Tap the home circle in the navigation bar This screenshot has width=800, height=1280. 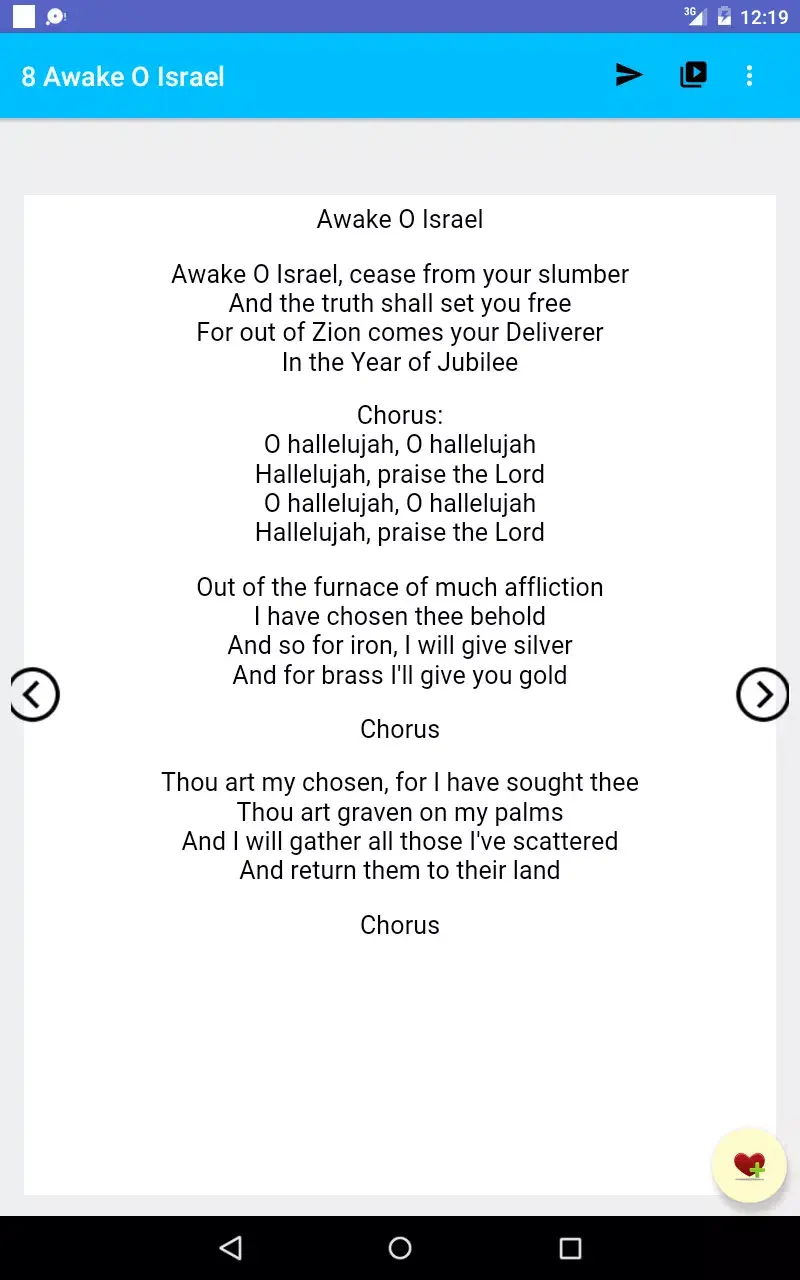click(x=400, y=1247)
